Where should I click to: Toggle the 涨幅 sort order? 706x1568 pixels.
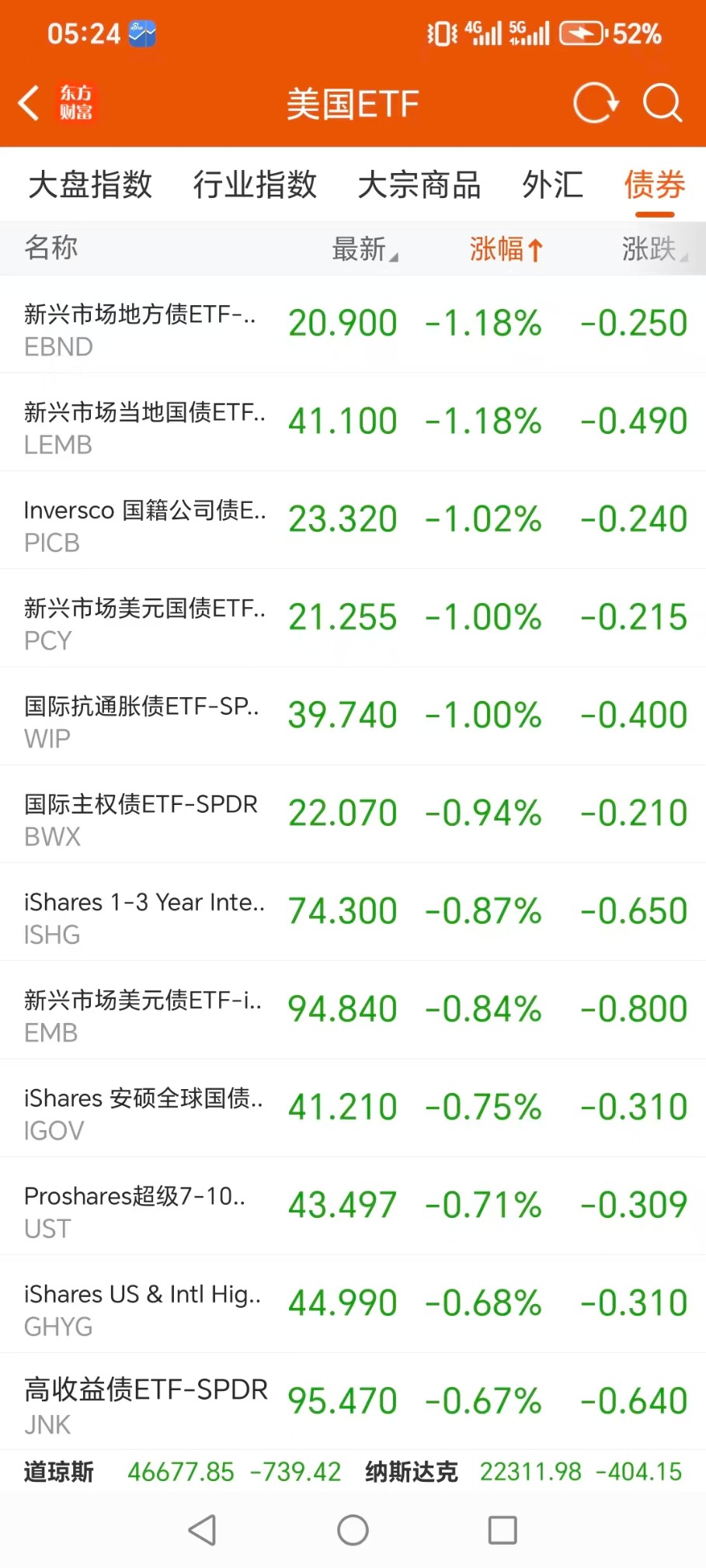[x=506, y=249]
